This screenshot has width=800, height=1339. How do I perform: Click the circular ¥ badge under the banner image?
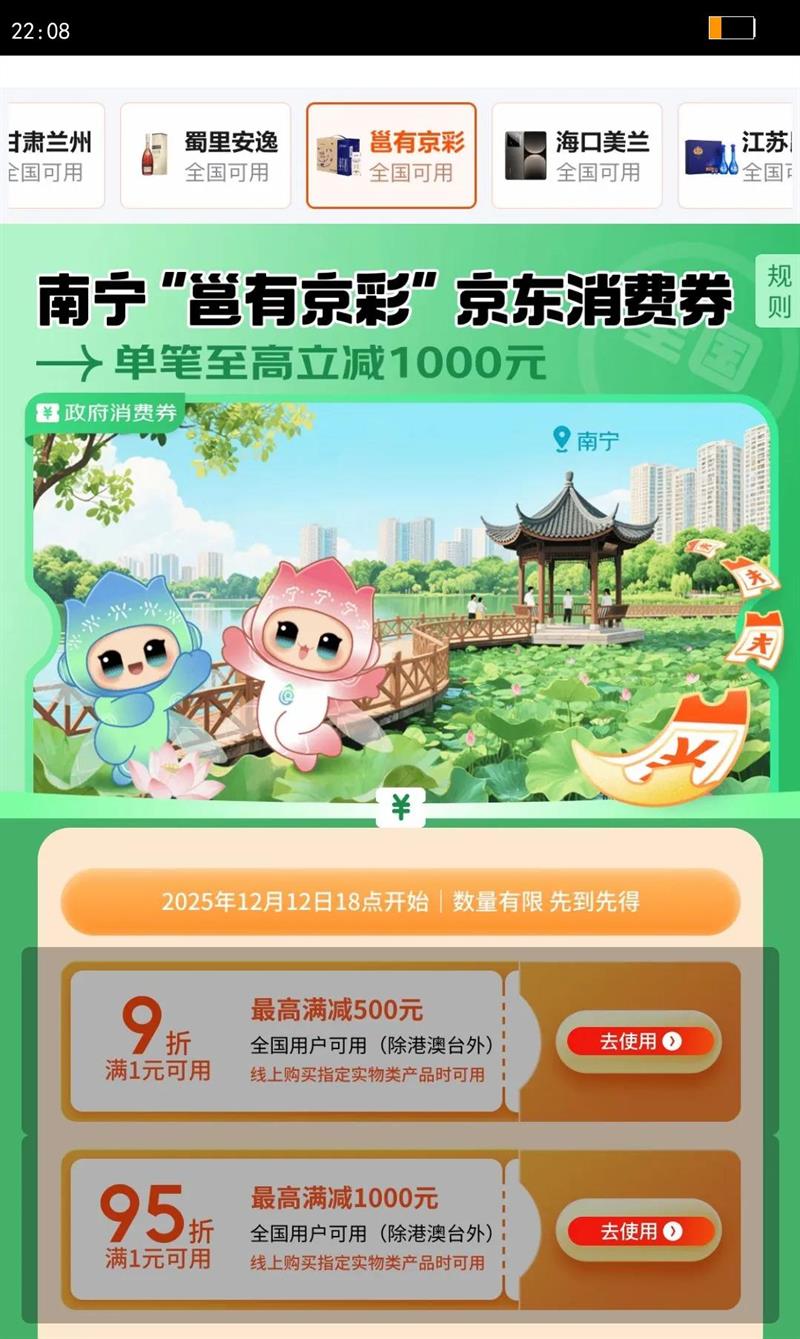400,808
